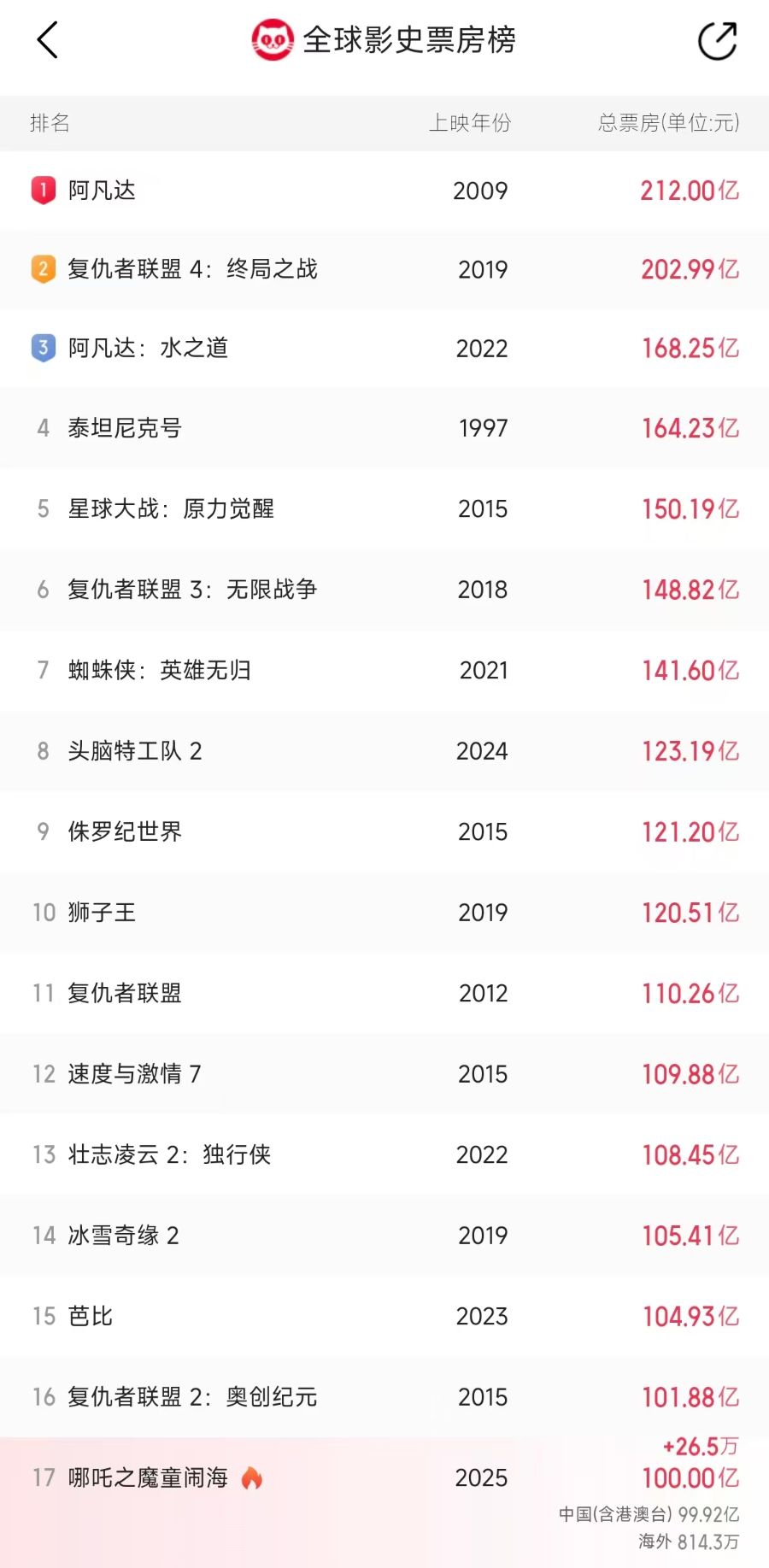Image resolution: width=769 pixels, height=1568 pixels.
Task: View details for 阿凡达: 水之道
Action: [x=149, y=349]
